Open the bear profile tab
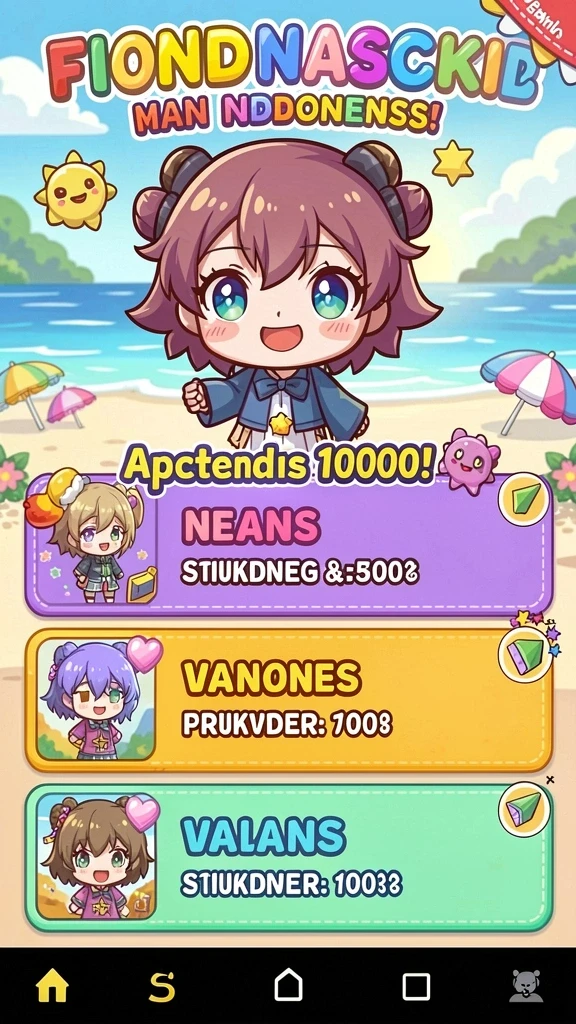Viewport: 576px width, 1024px height. (x=526, y=985)
